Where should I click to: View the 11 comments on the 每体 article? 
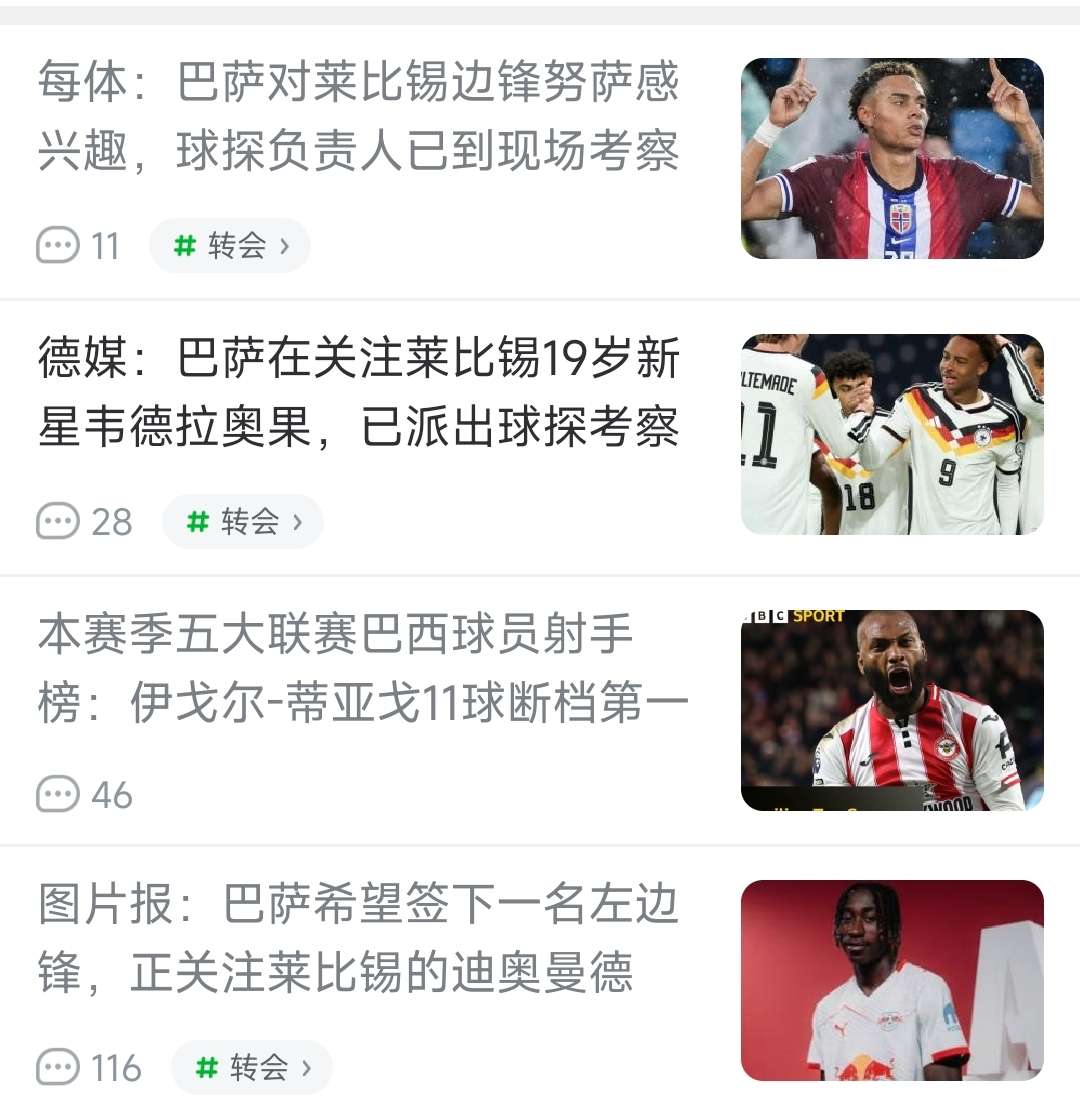pyautogui.click(x=78, y=246)
